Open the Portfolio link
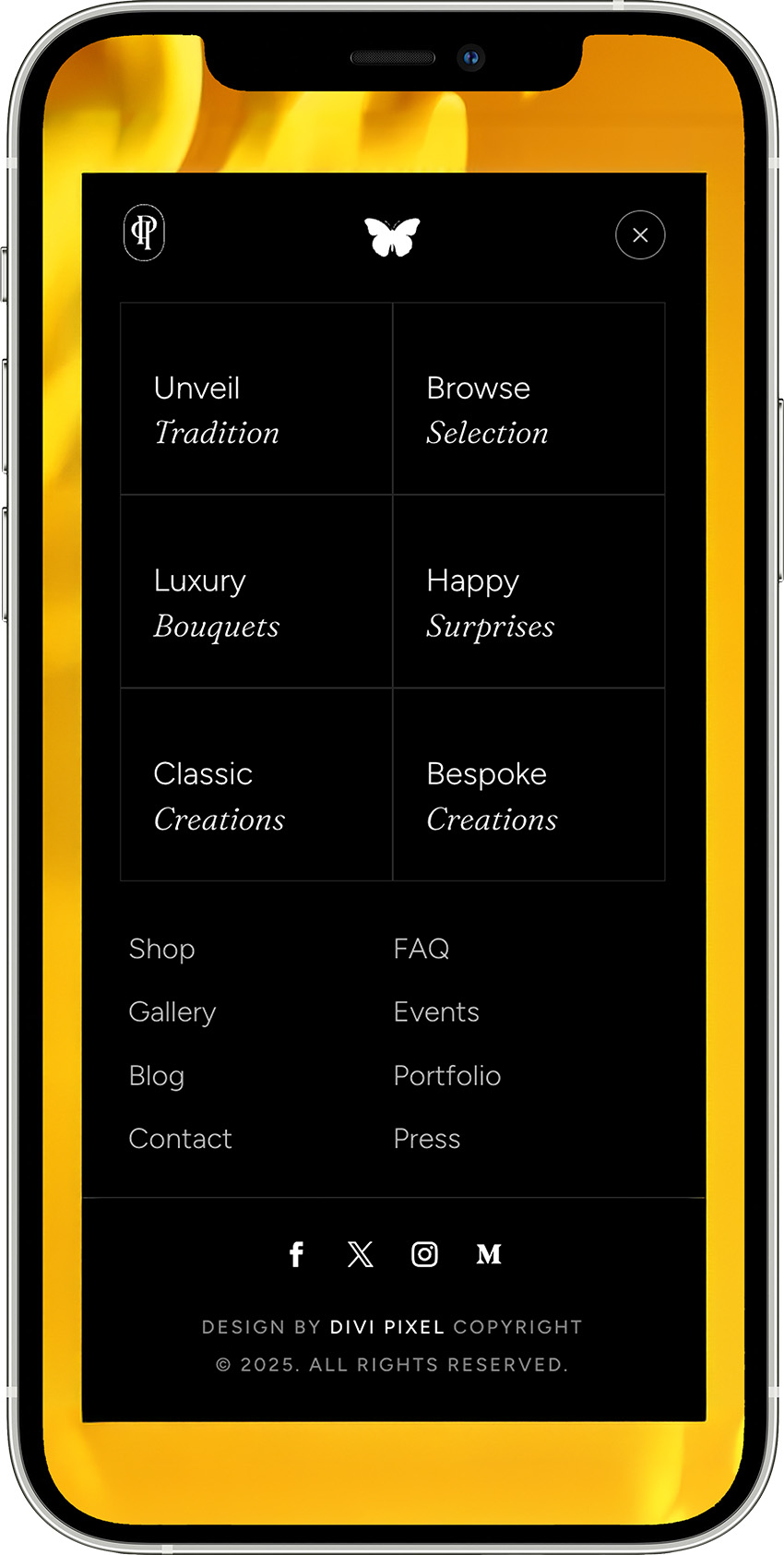The height and width of the screenshot is (1555, 784). pos(447,1076)
